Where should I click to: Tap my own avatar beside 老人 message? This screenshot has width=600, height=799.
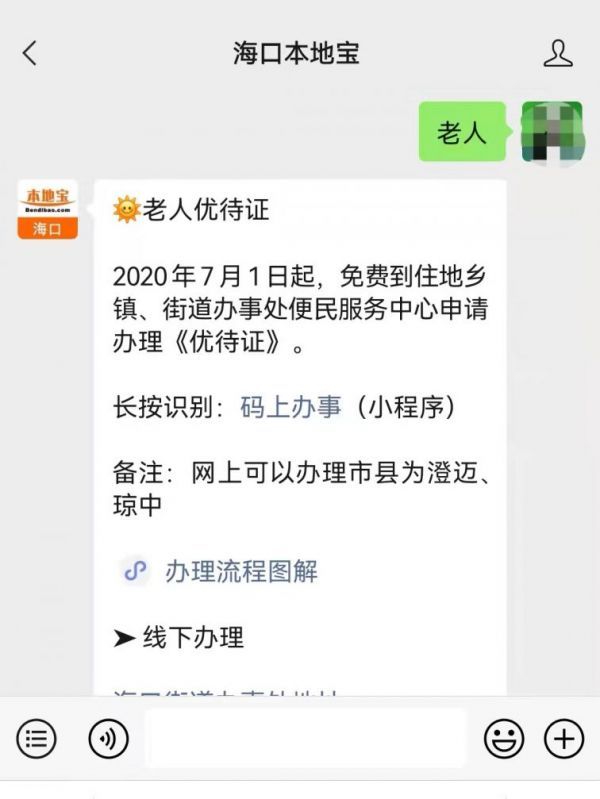coord(552,131)
